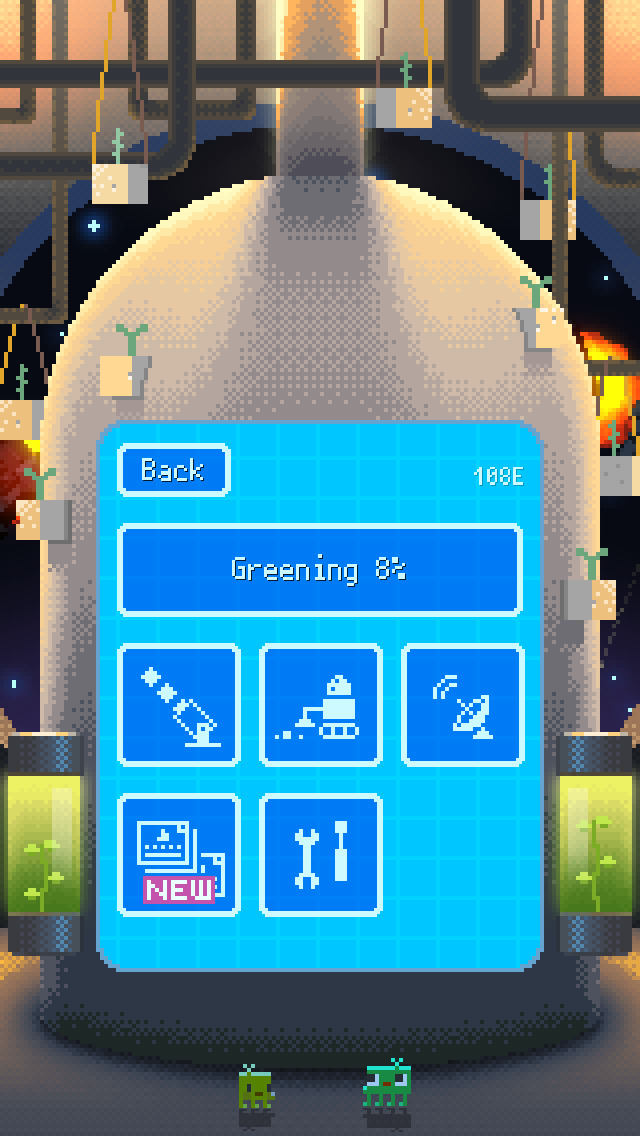Open the telescope tile
Viewport: 640px width, 1136px height.
180,706
